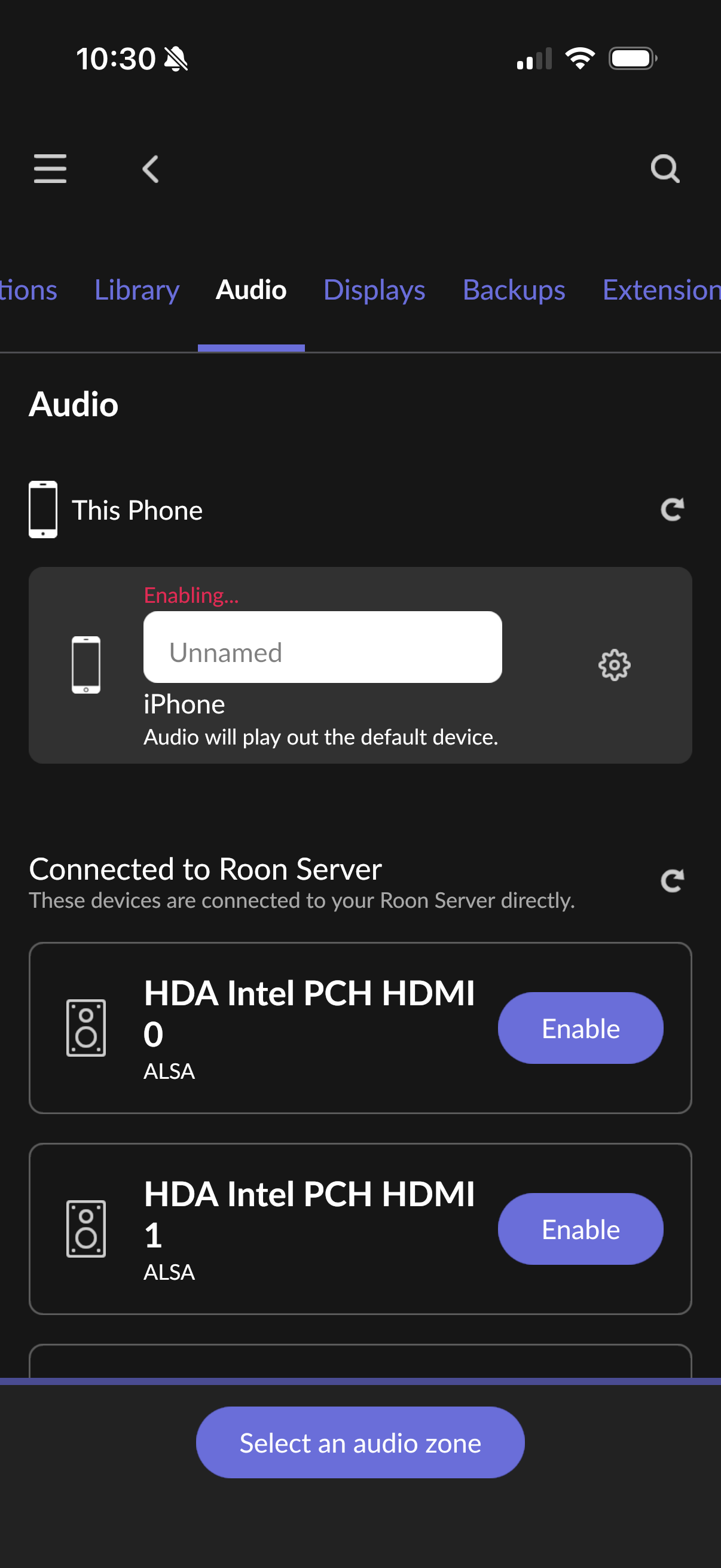Open the hamburger menu
Viewport: 721px width, 1568px height.
click(50, 169)
